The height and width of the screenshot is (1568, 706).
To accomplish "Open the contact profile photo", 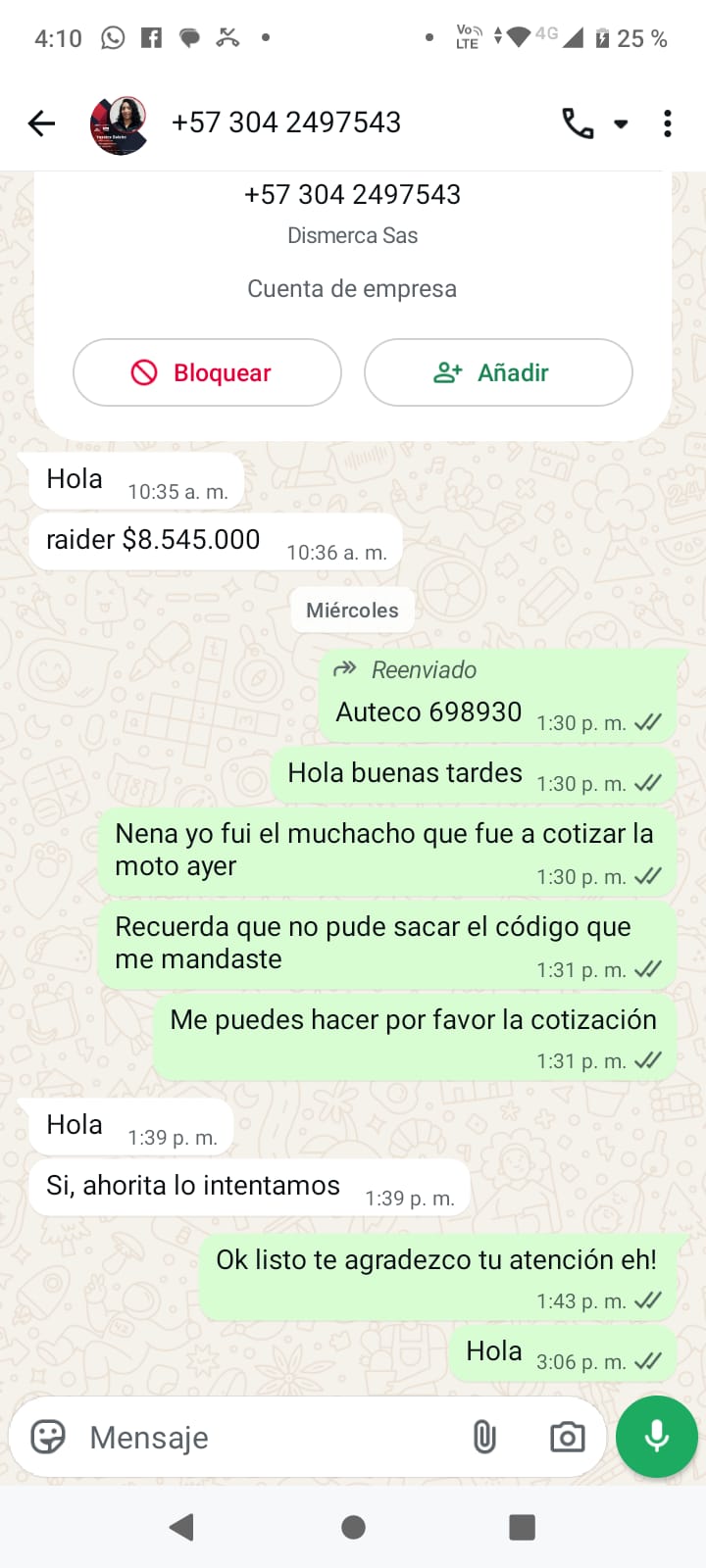I will (x=119, y=124).
